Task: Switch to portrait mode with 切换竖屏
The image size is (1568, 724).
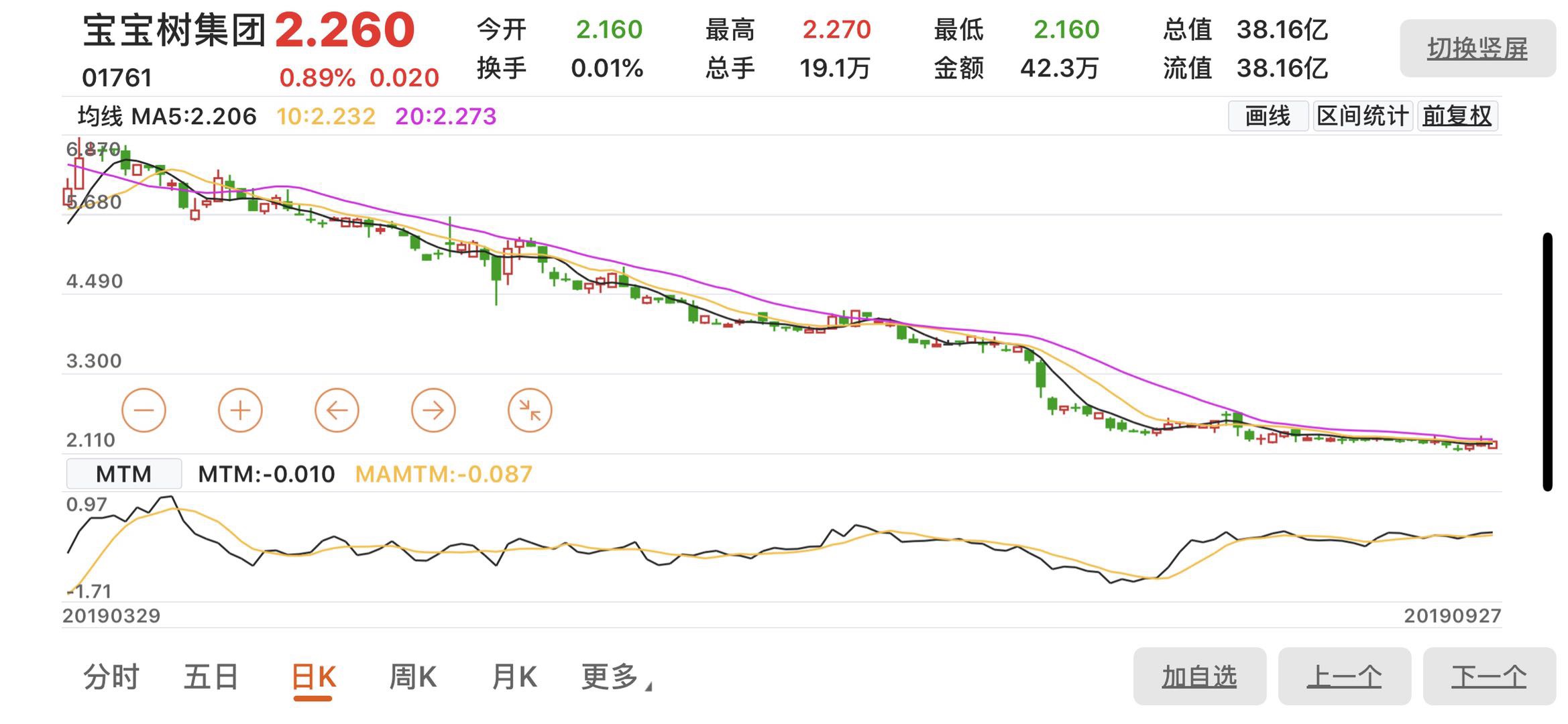Action: [x=1477, y=48]
